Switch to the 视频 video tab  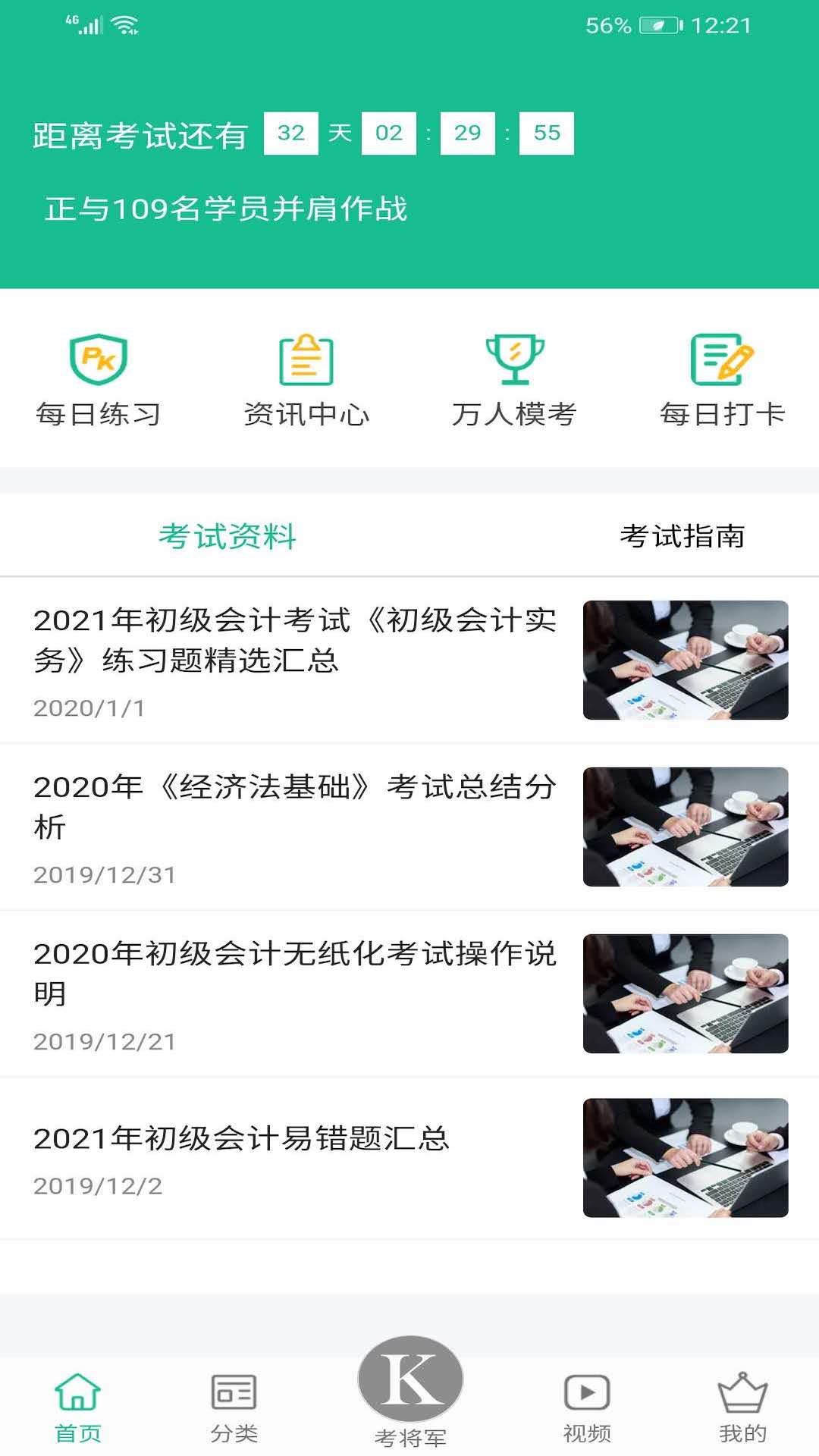[x=587, y=1407]
